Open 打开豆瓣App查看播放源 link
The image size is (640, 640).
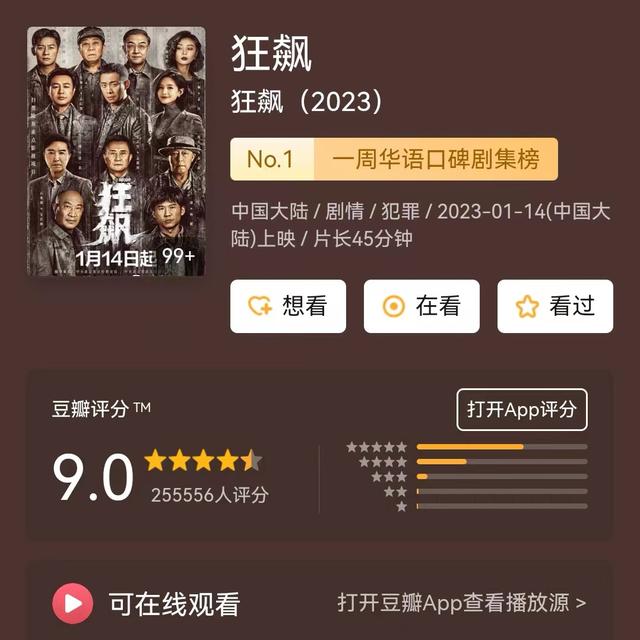(x=461, y=603)
